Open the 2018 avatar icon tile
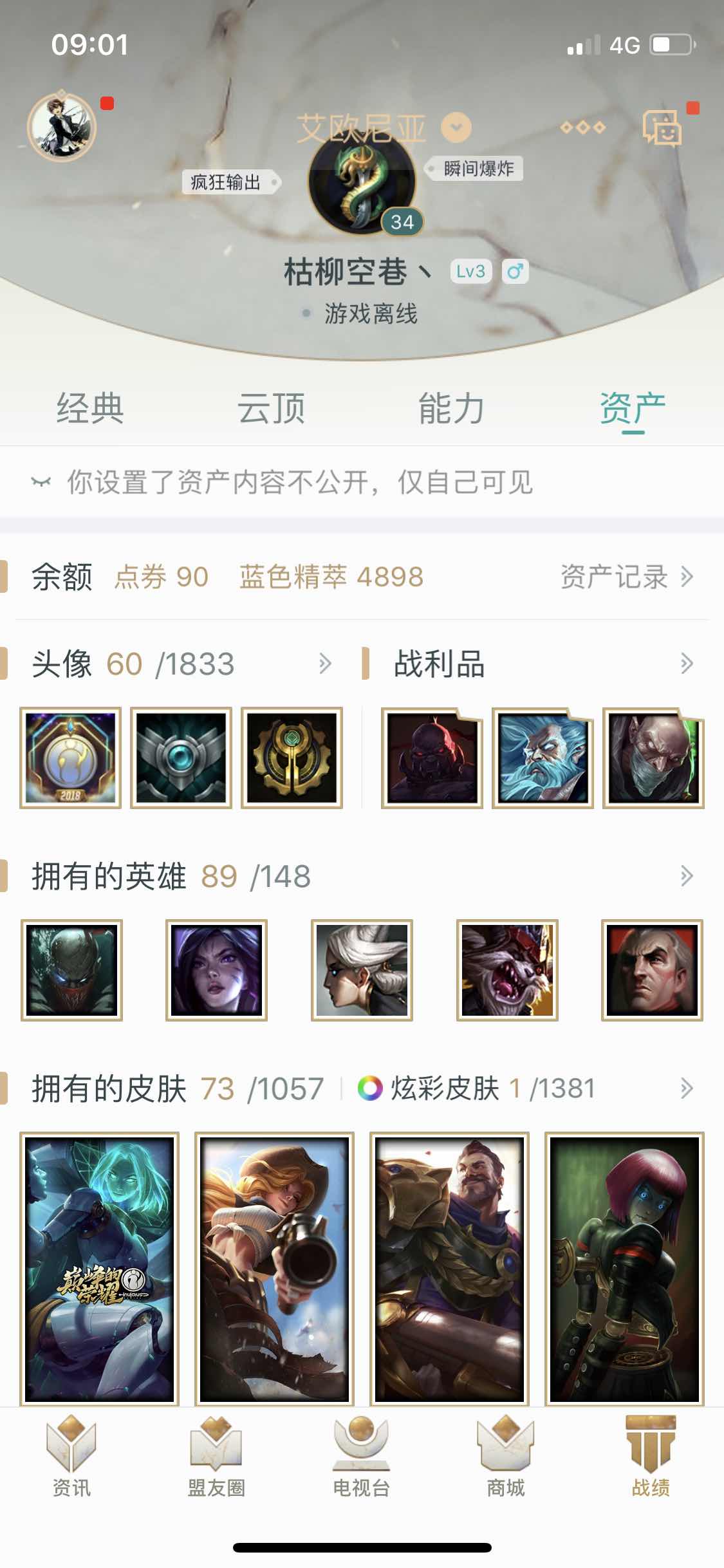Screen dimensions: 724x1568 pos(70,758)
